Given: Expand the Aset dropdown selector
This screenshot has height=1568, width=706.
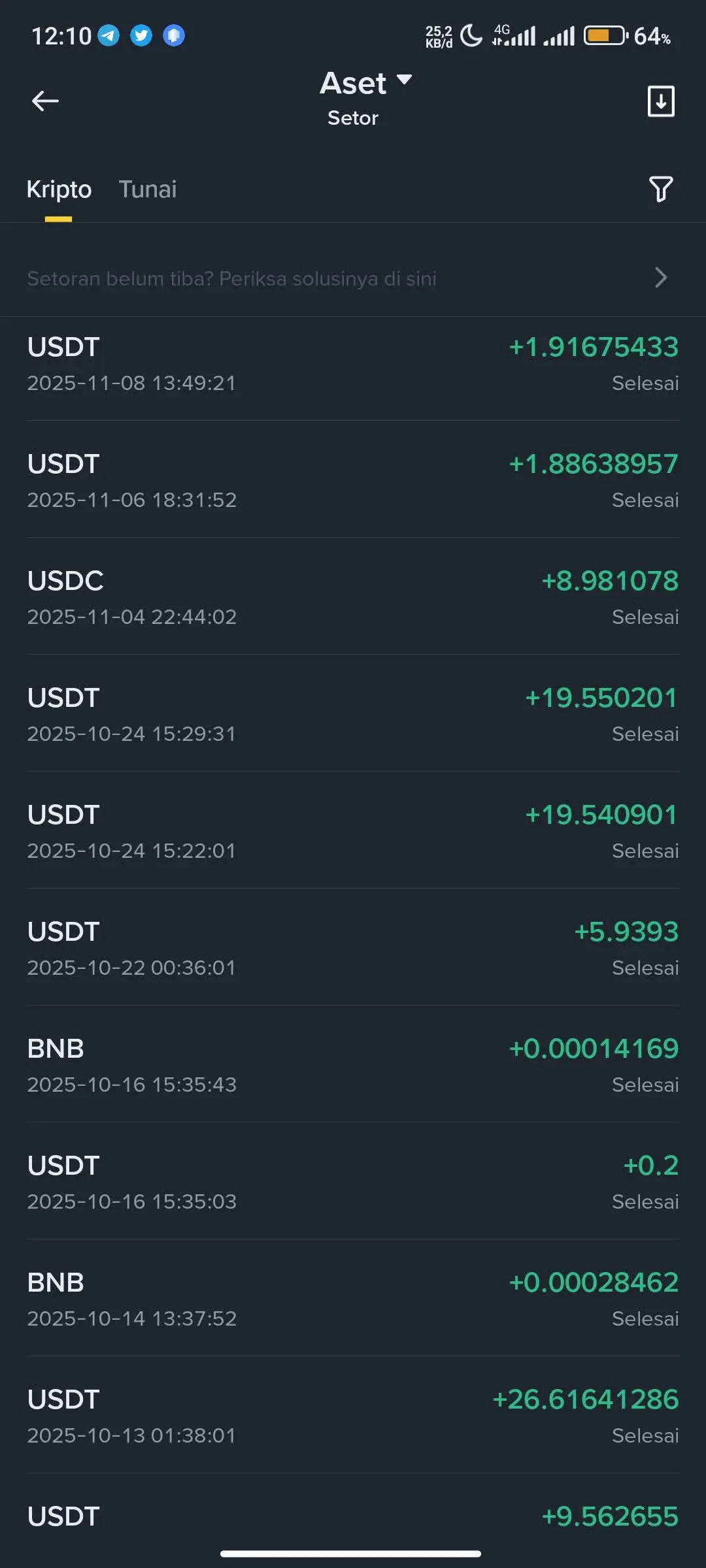Looking at the screenshot, I should coord(365,84).
